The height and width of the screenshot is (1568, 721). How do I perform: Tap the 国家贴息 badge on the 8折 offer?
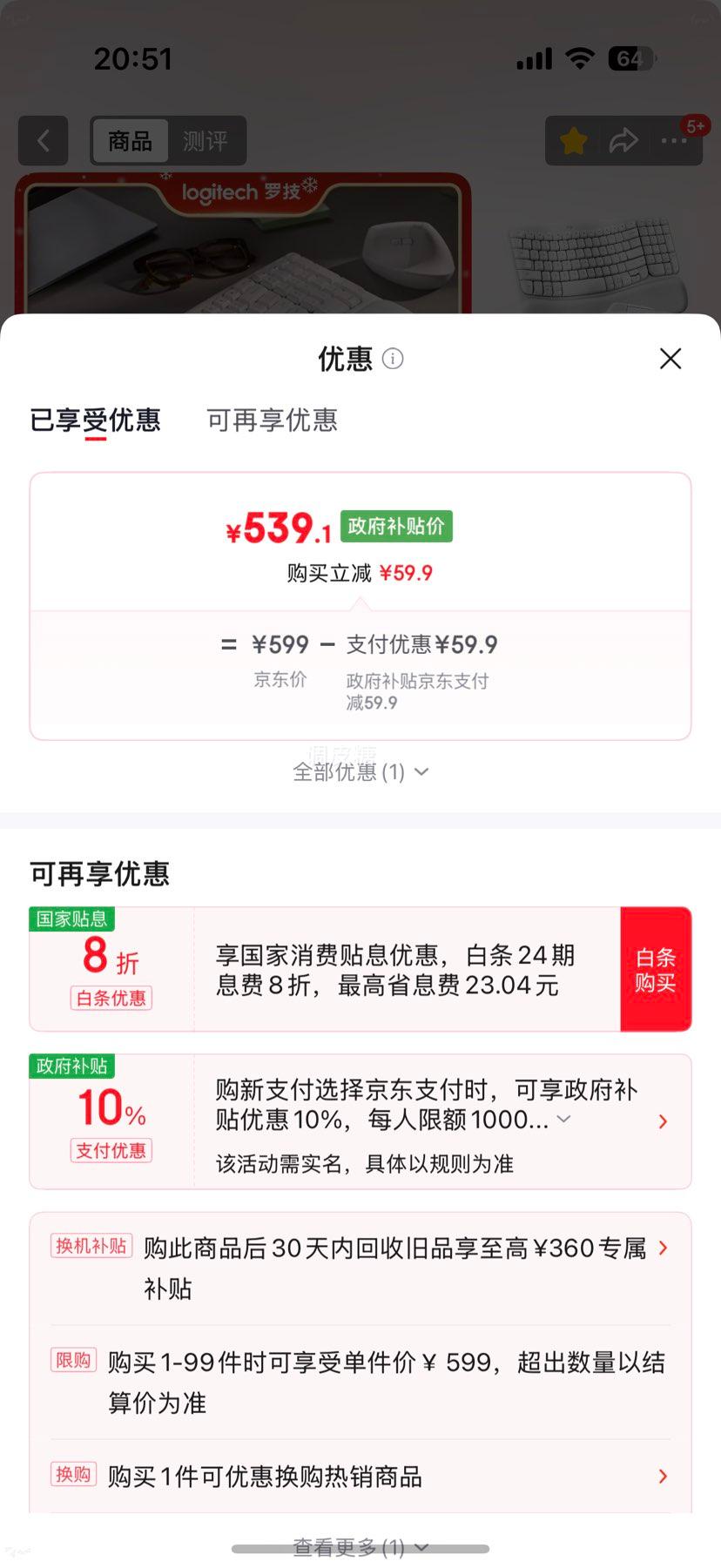point(72,920)
